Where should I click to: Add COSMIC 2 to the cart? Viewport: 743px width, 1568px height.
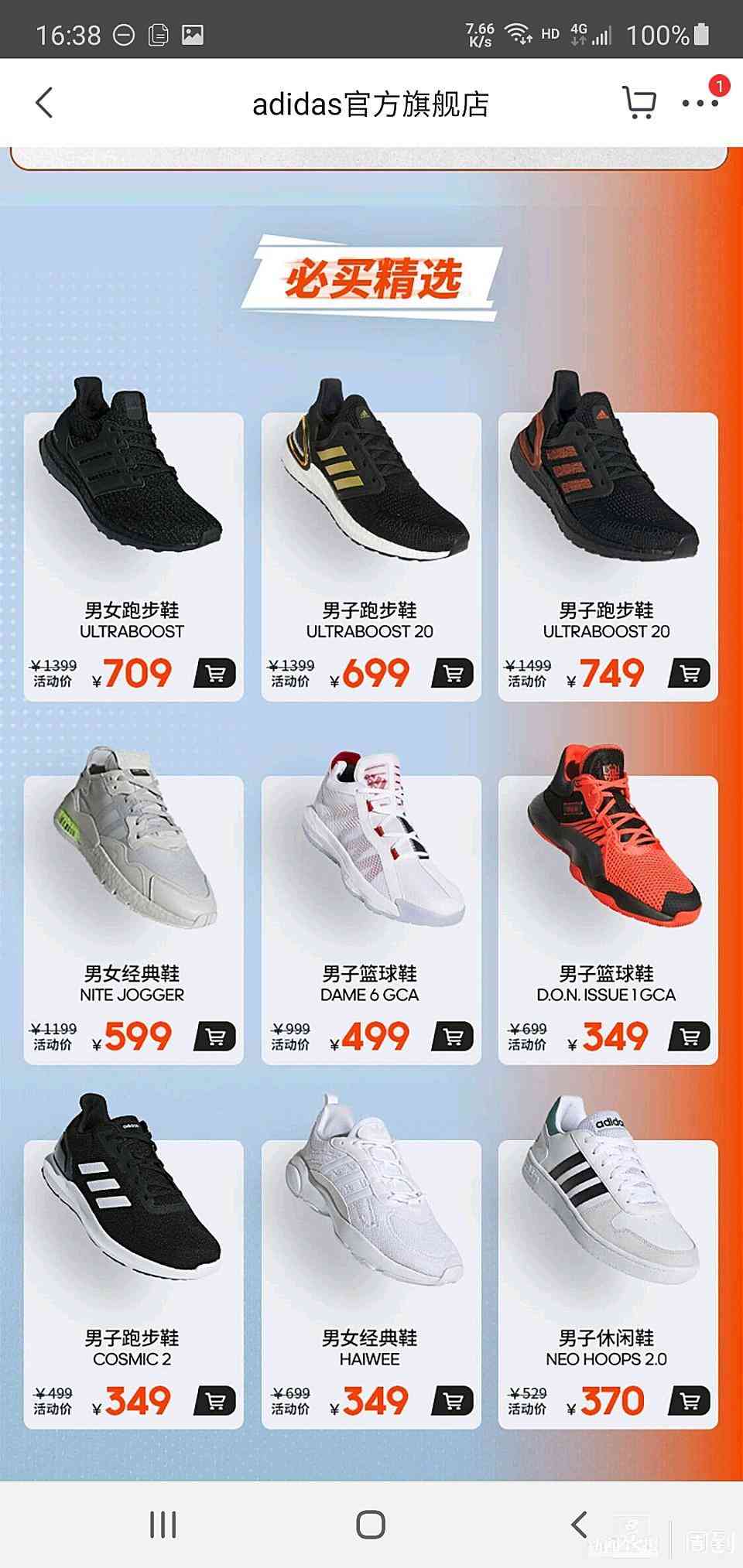point(215,1401)
